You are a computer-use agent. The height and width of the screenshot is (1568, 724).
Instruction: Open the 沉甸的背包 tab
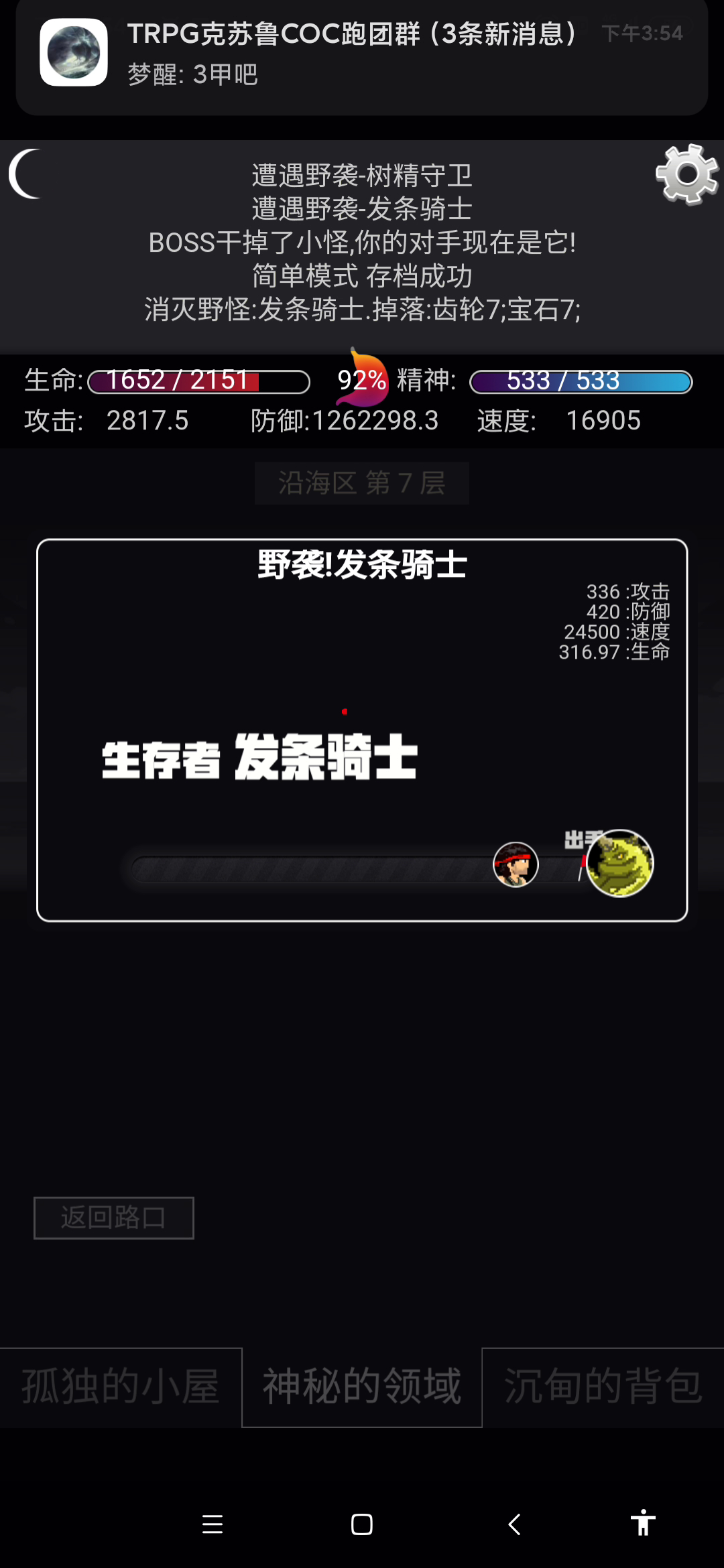(x=603, y=1387)
